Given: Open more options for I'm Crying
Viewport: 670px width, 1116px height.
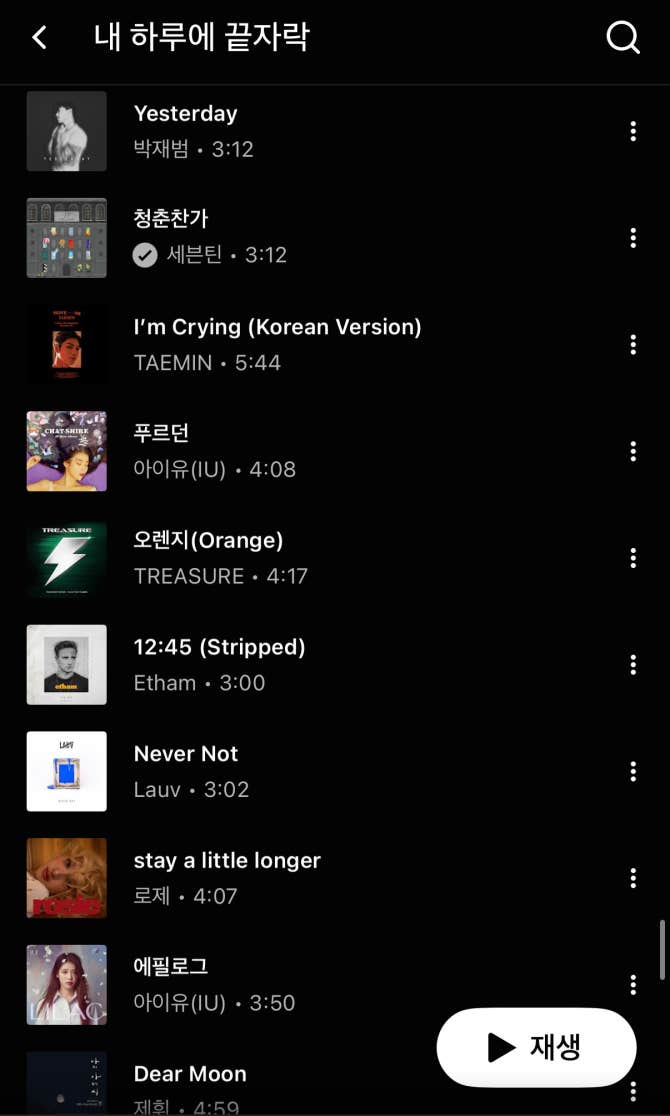Looking at the screenshot, I should pos(633,344).
